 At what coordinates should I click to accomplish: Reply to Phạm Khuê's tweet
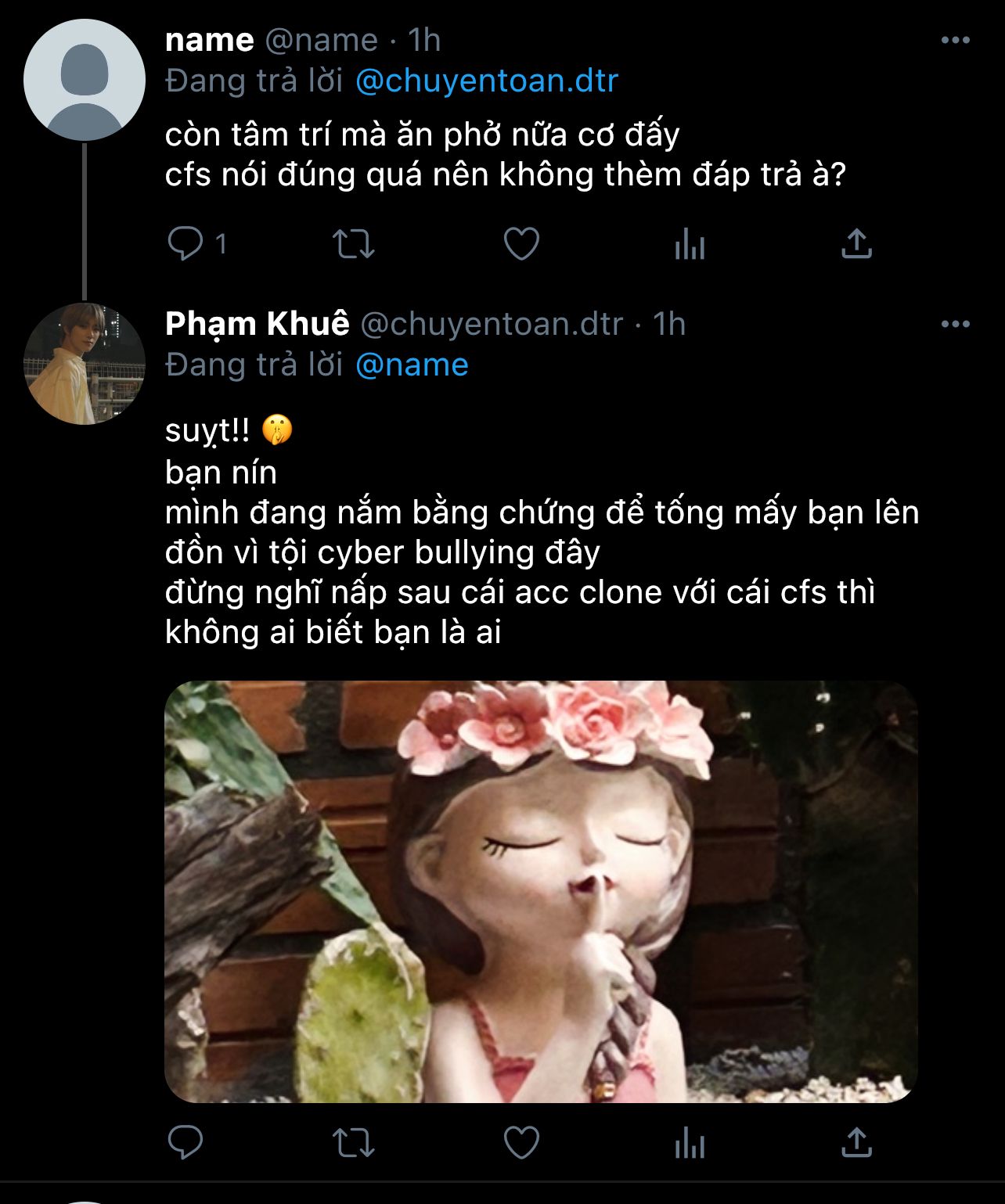(x=186, y=1143)
